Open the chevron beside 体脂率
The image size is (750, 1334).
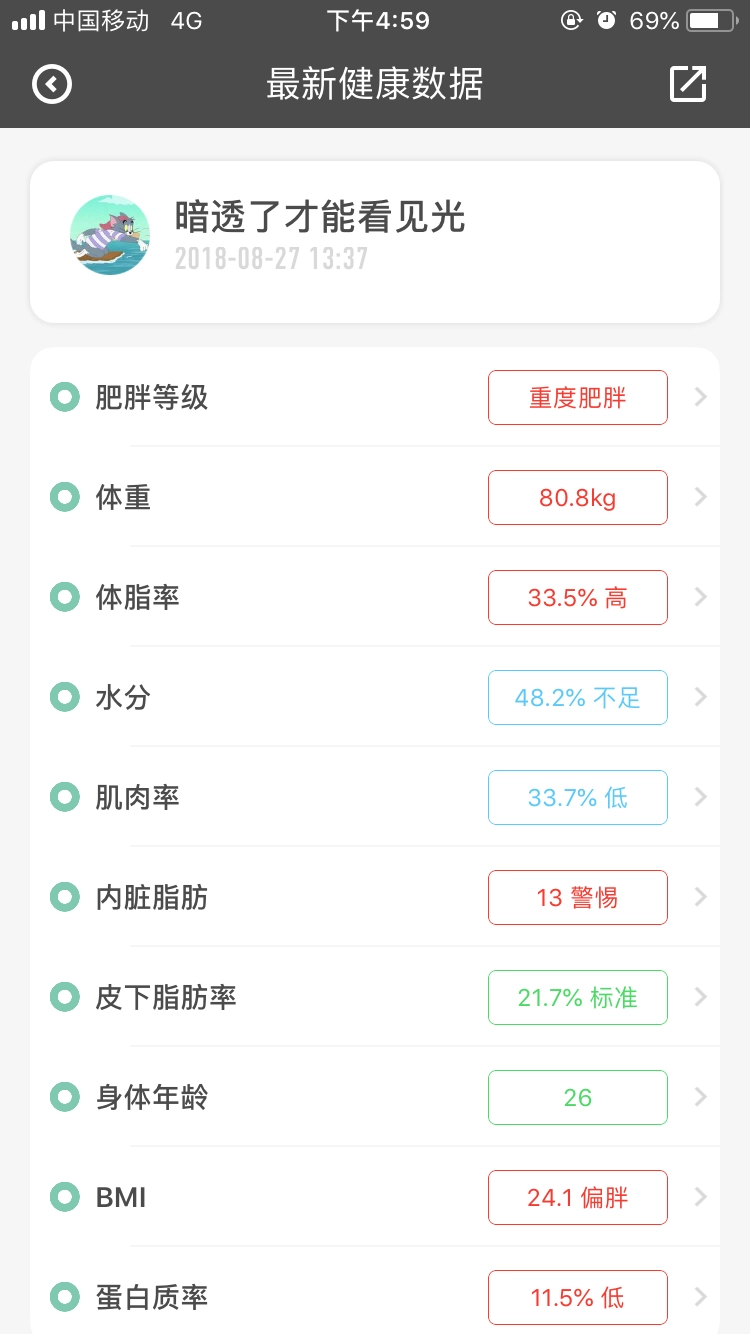[699, 597]
